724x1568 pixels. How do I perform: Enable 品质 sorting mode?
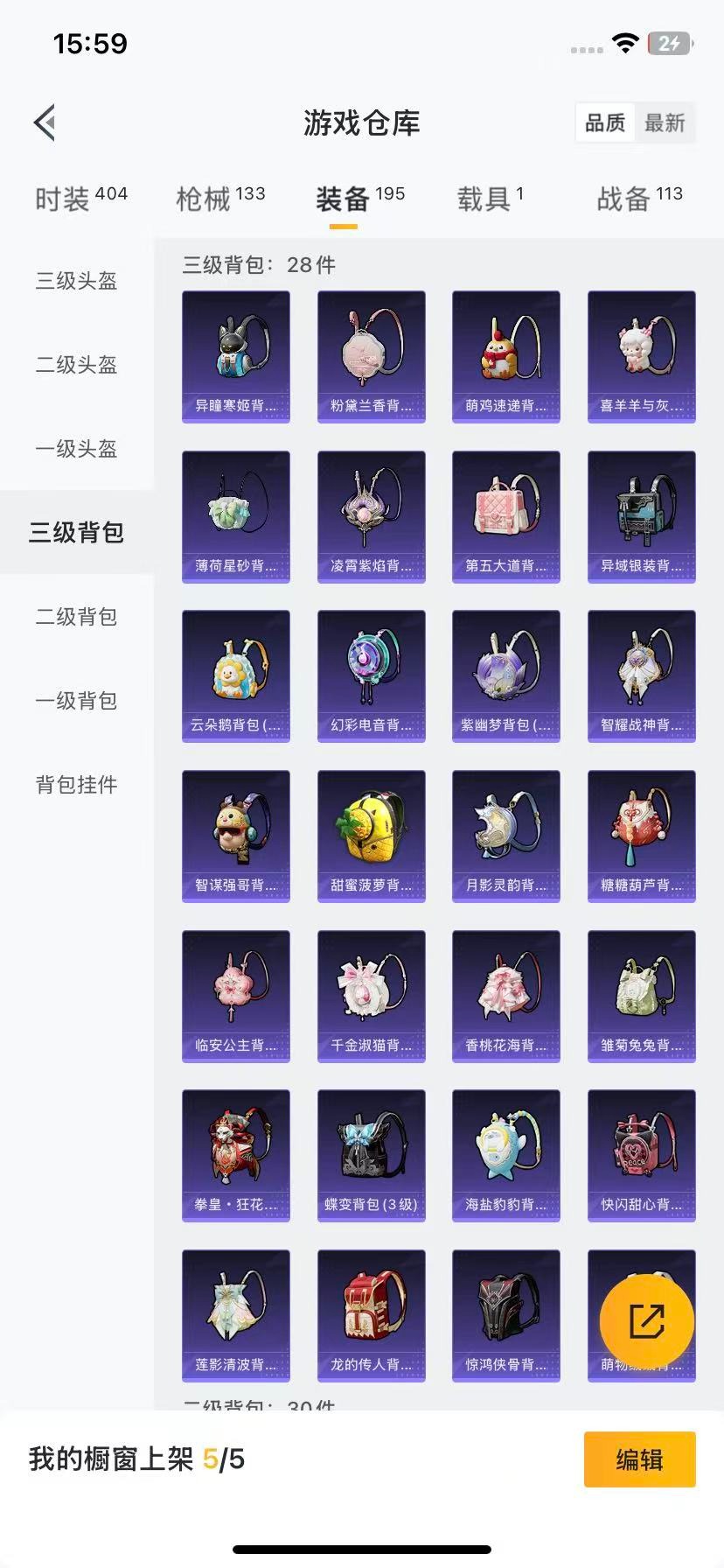pos(605,123)
